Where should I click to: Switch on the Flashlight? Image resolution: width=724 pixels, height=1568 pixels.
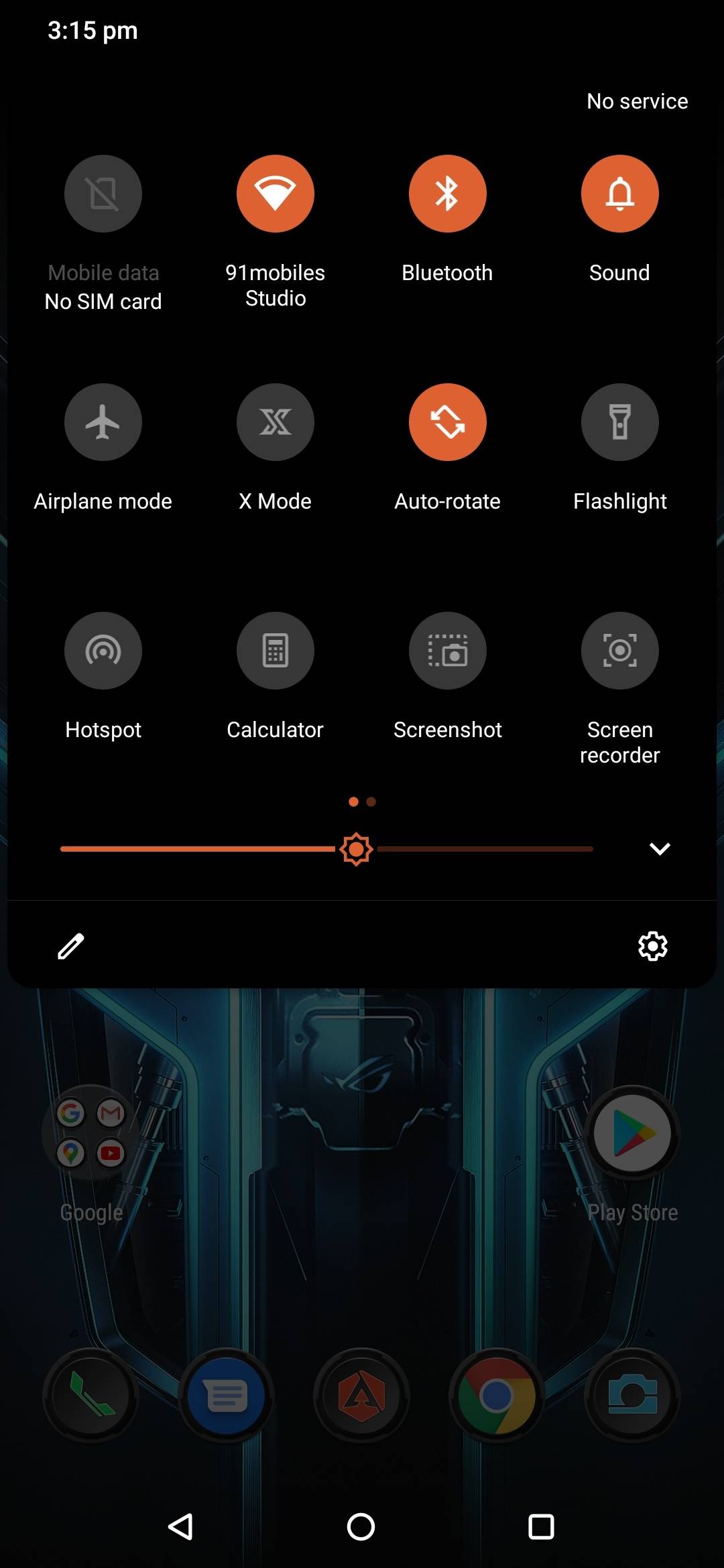point(619,422)
